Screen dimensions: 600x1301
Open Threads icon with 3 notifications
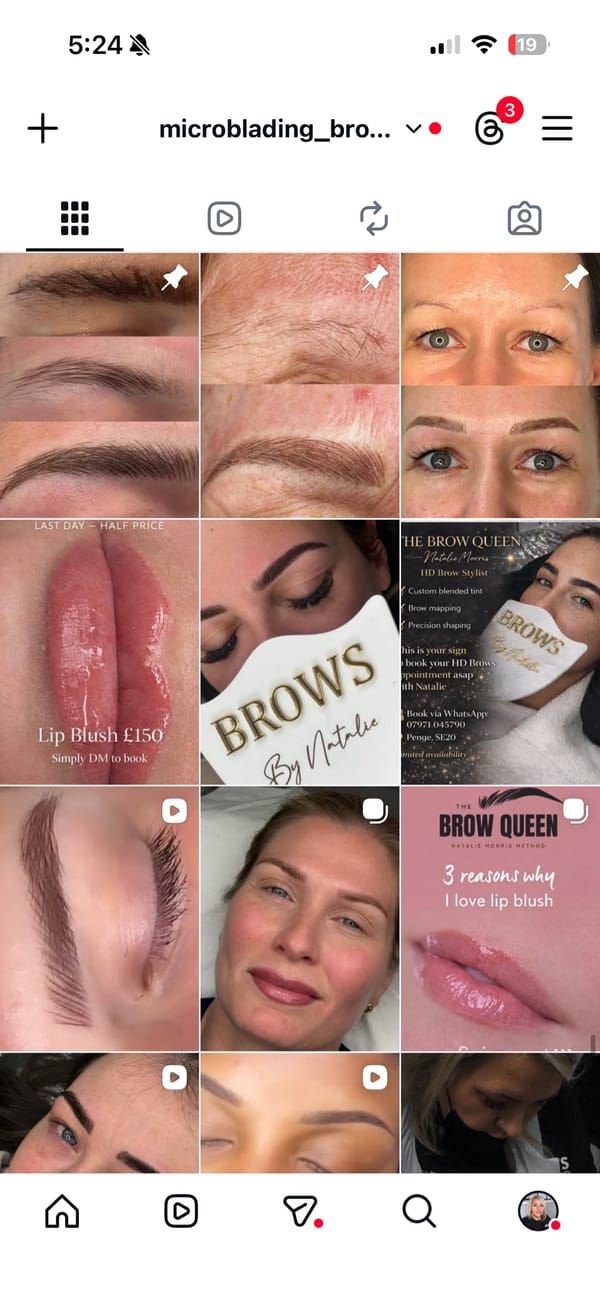click(489, 128)
